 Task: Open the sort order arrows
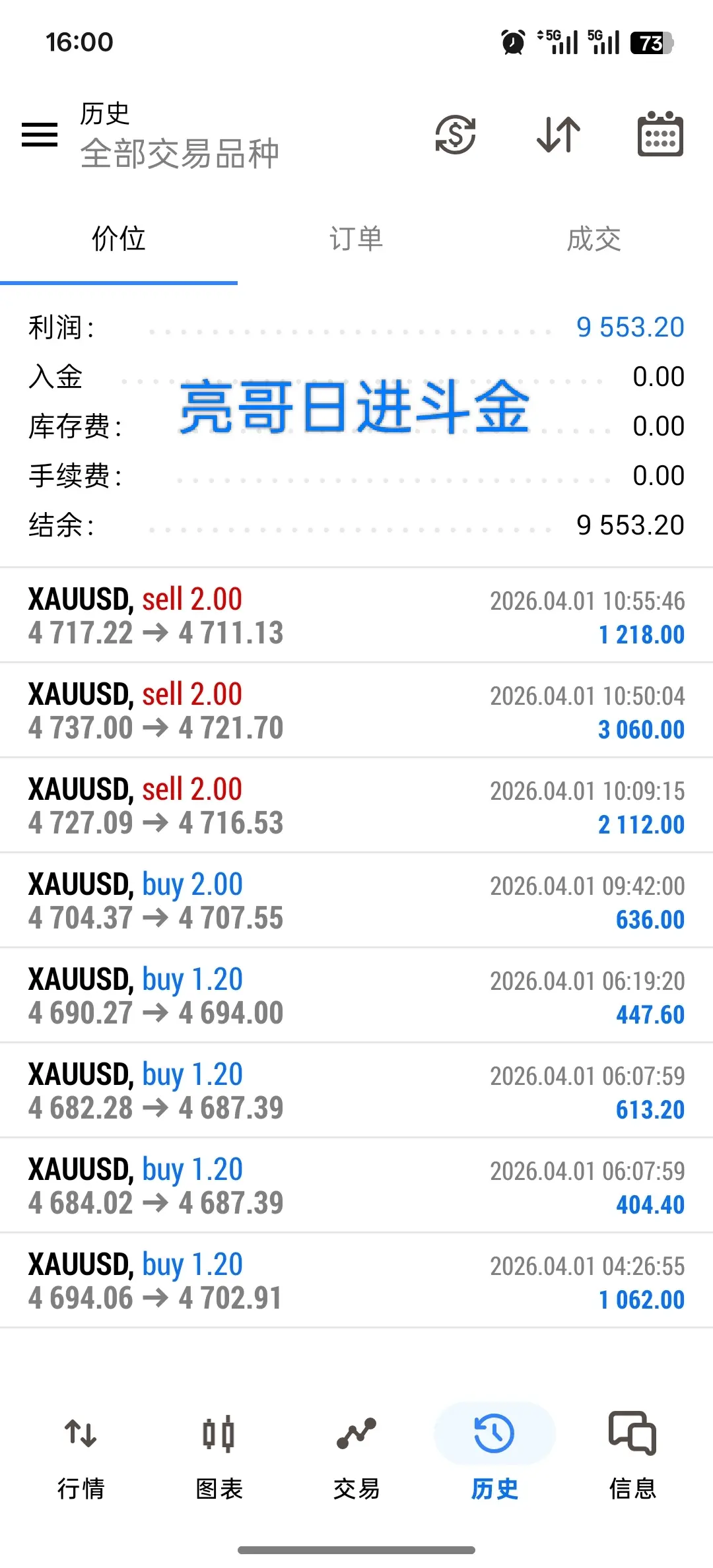(x=559, y=135)
